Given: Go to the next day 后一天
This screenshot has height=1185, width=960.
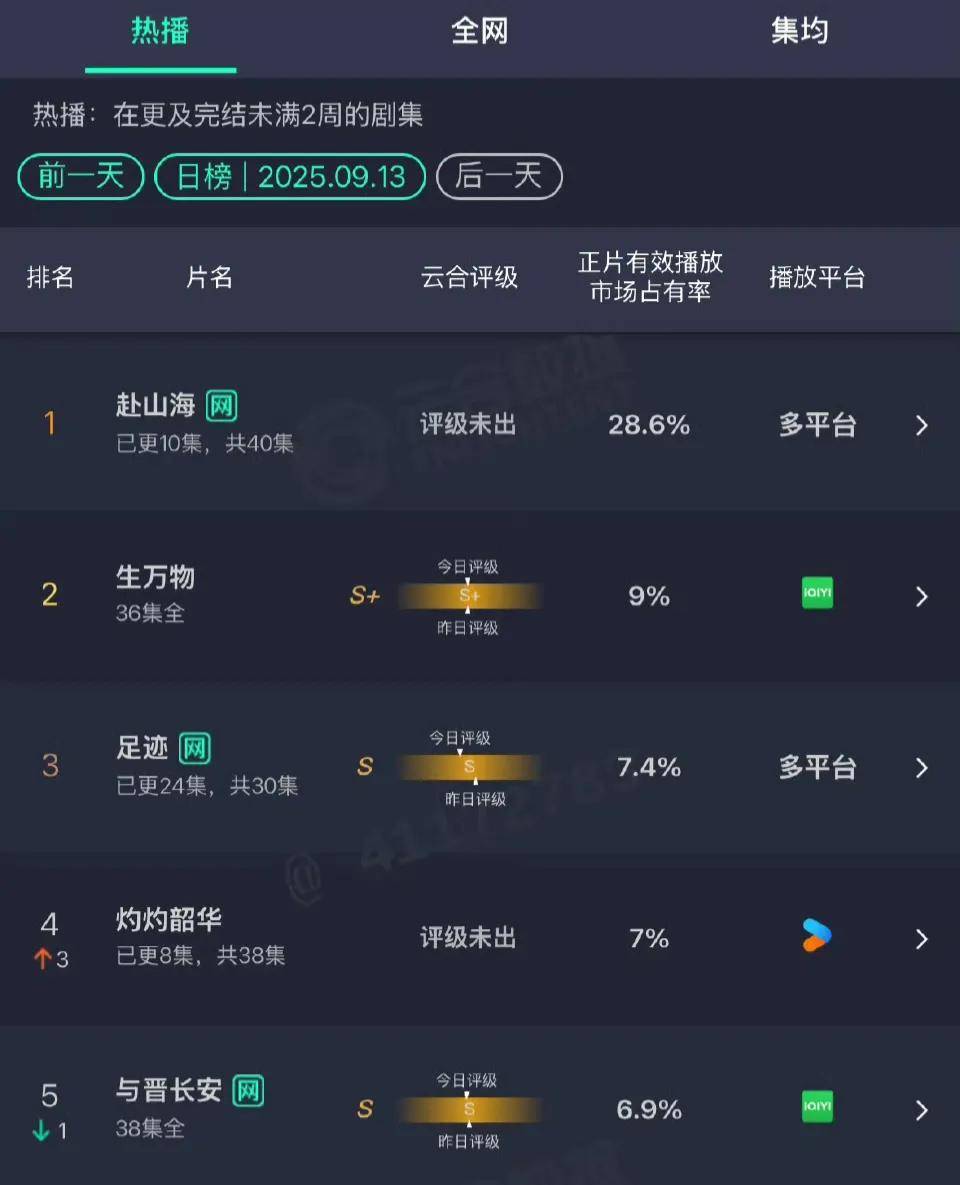Looking at the screenshot, I should 499,177.
